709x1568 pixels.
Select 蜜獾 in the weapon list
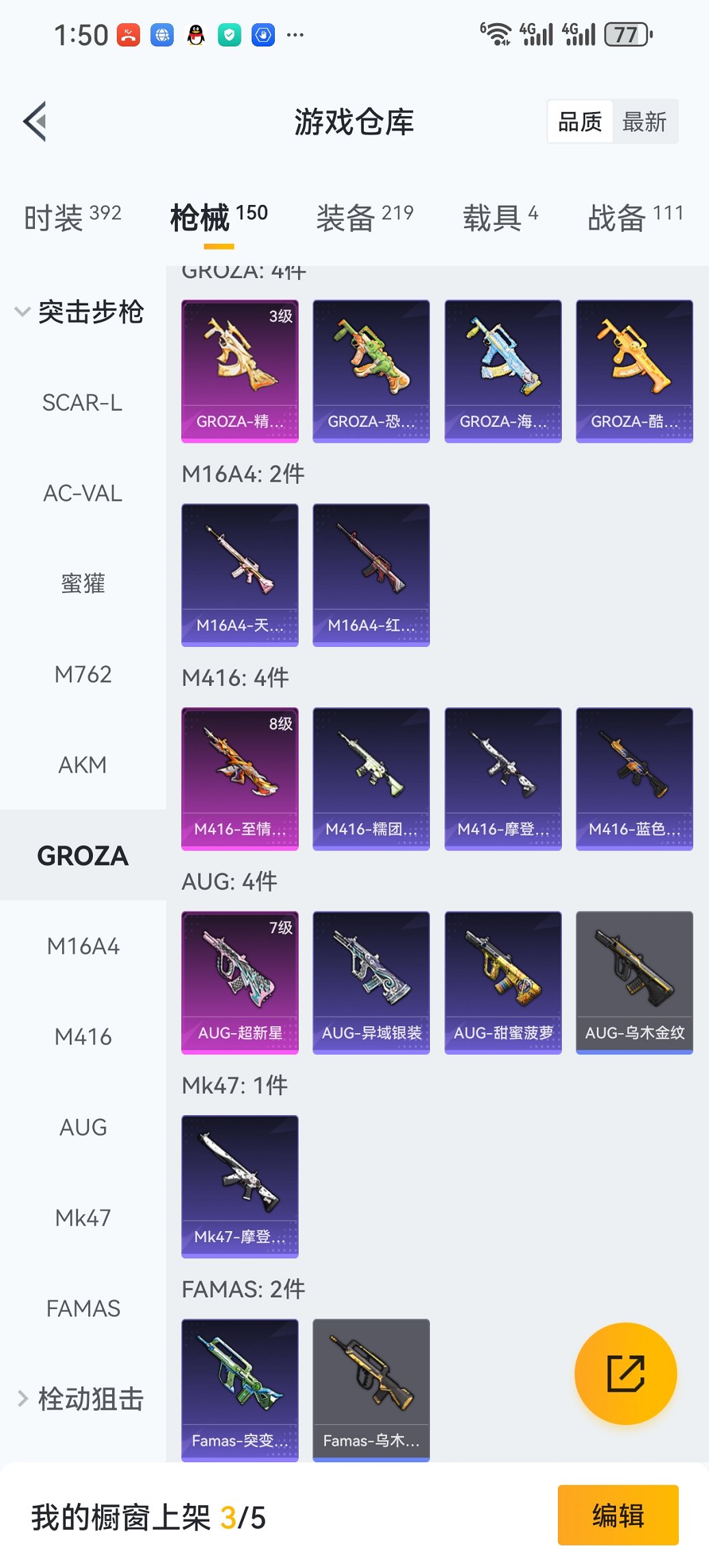tap(83, 584)
